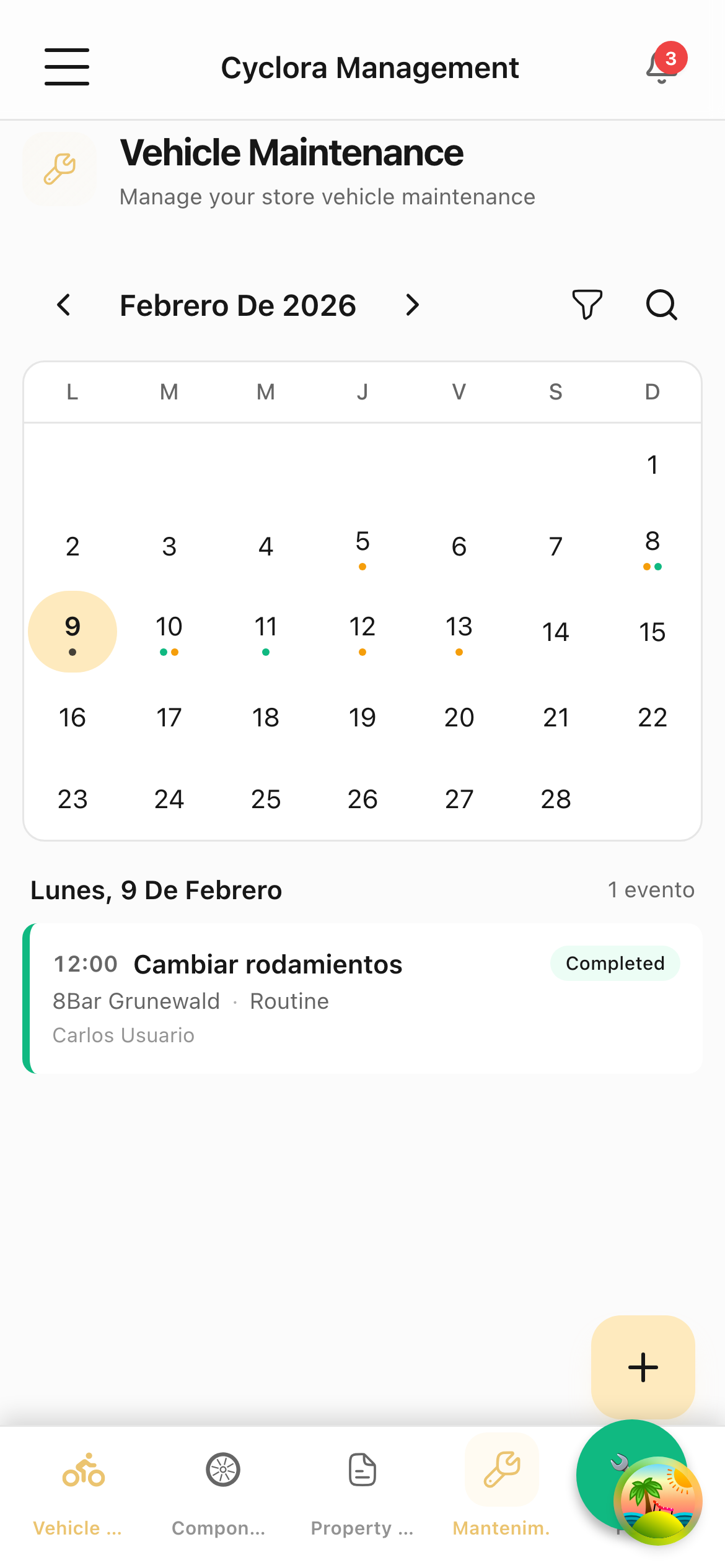The height and width of the screenshot is (1568, 725).
Task: Go to previous month with left chevron
Action: pyautogui.click(x=64, y=305)
